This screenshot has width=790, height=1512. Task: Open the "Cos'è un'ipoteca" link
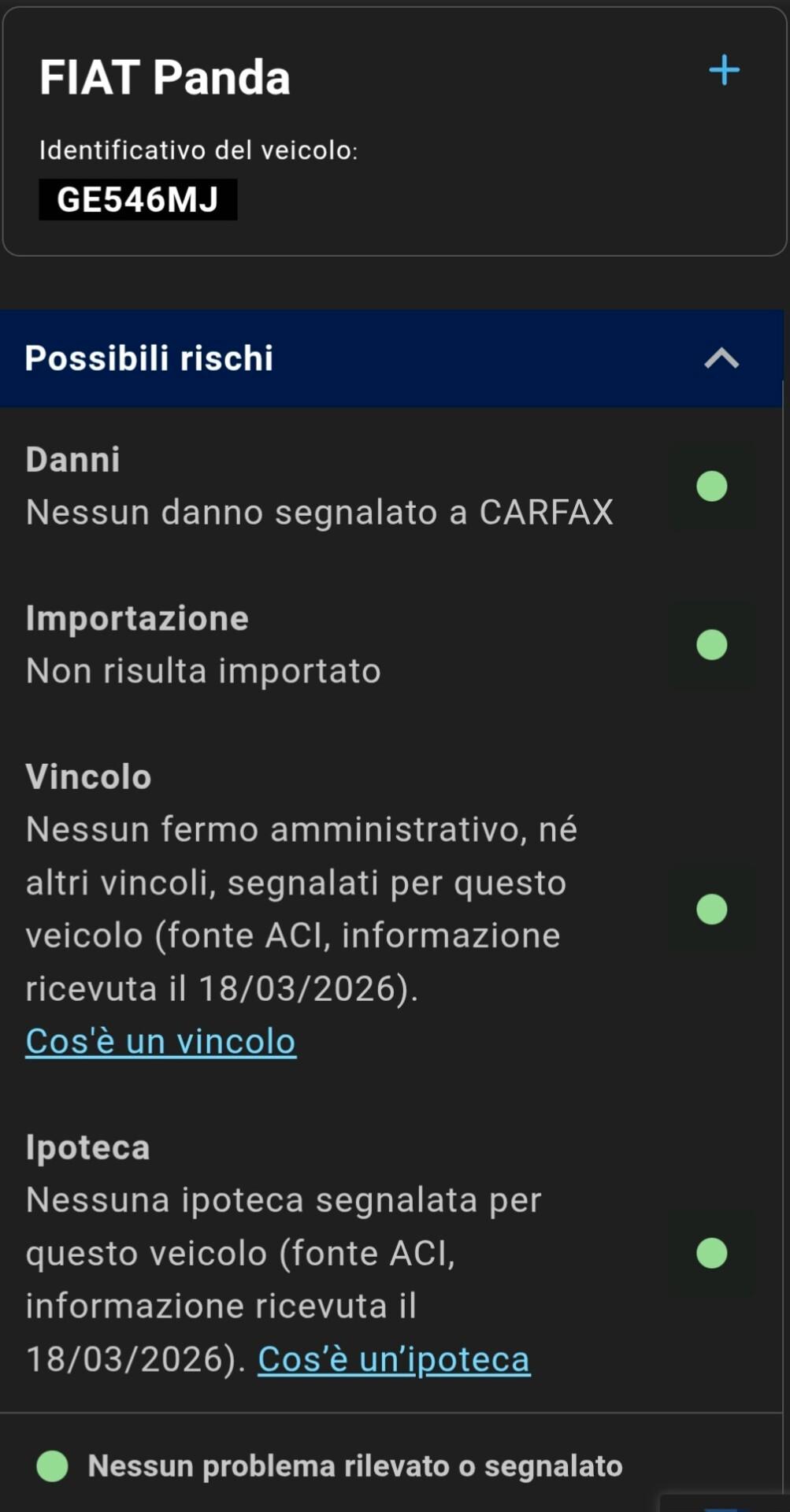394,1359
